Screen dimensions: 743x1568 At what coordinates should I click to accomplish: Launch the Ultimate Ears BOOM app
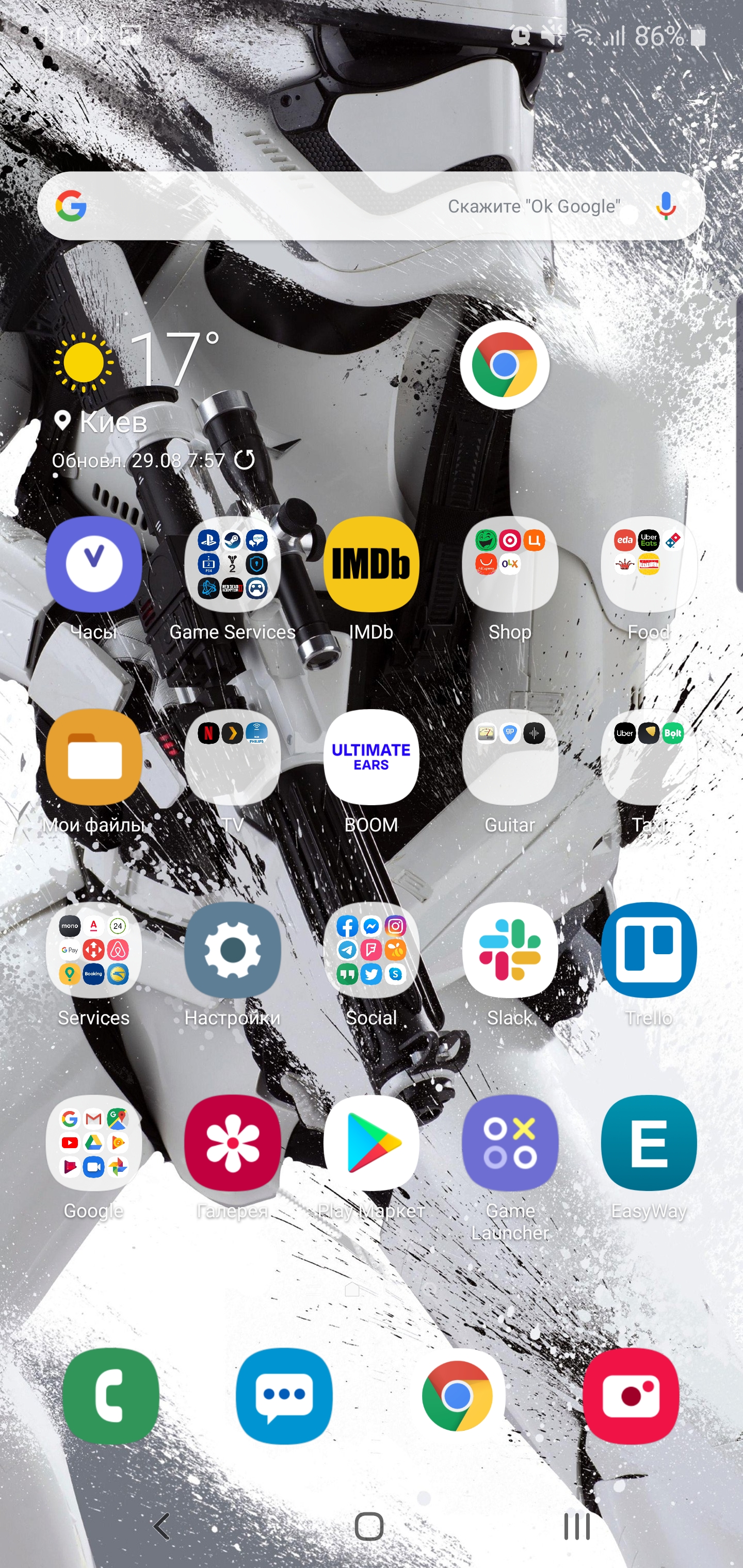(371, 757)
